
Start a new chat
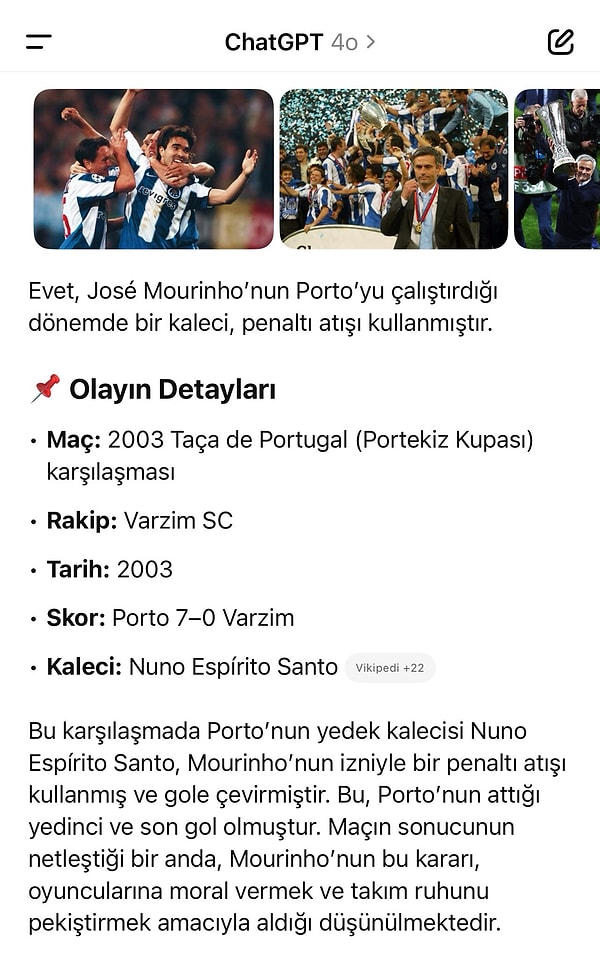tap(561, 42)
